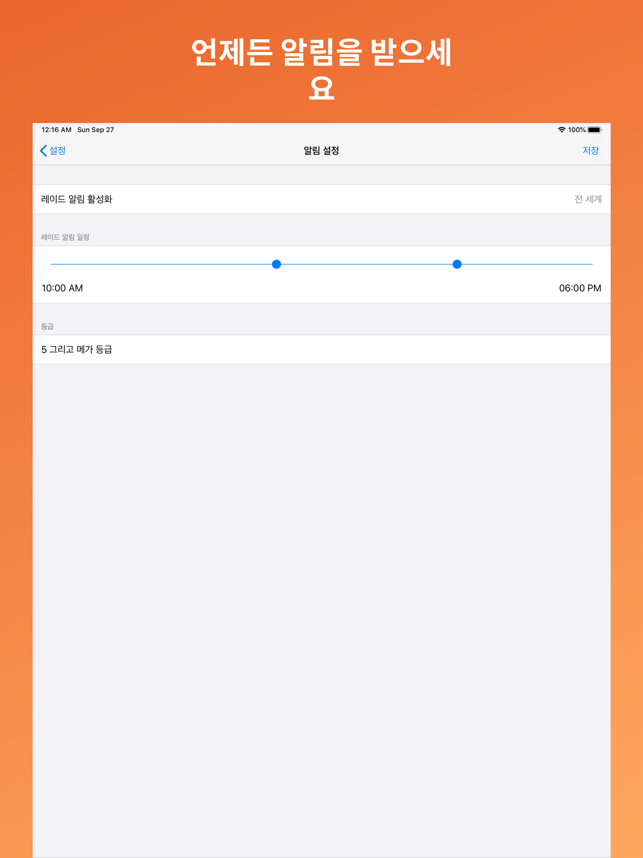
Task: Open the 레이드 알림 활성화 row
Action: 321,199
